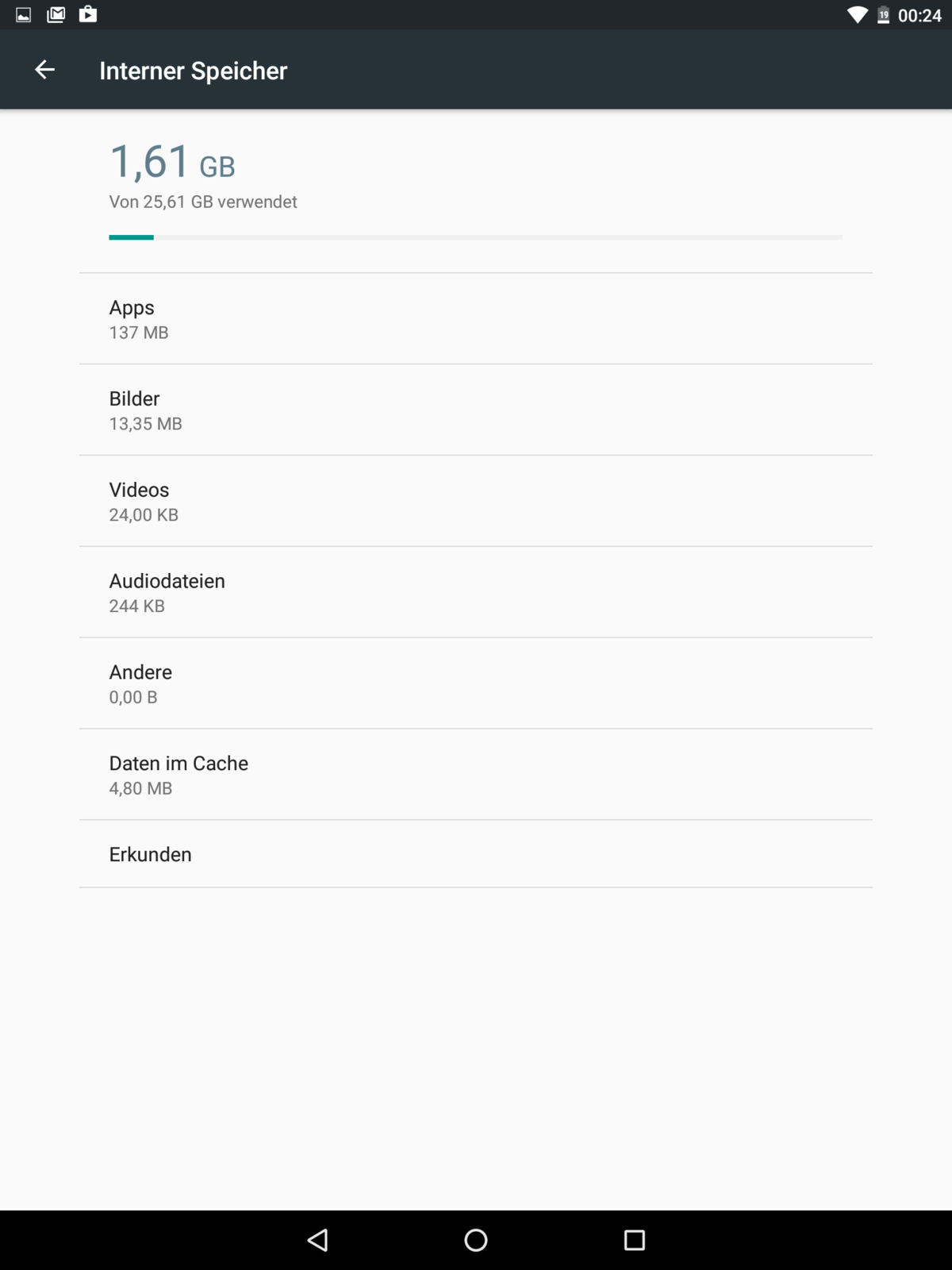Open the Videos storage row
The width and height of the screenshot is (952, 1270).
476,502
